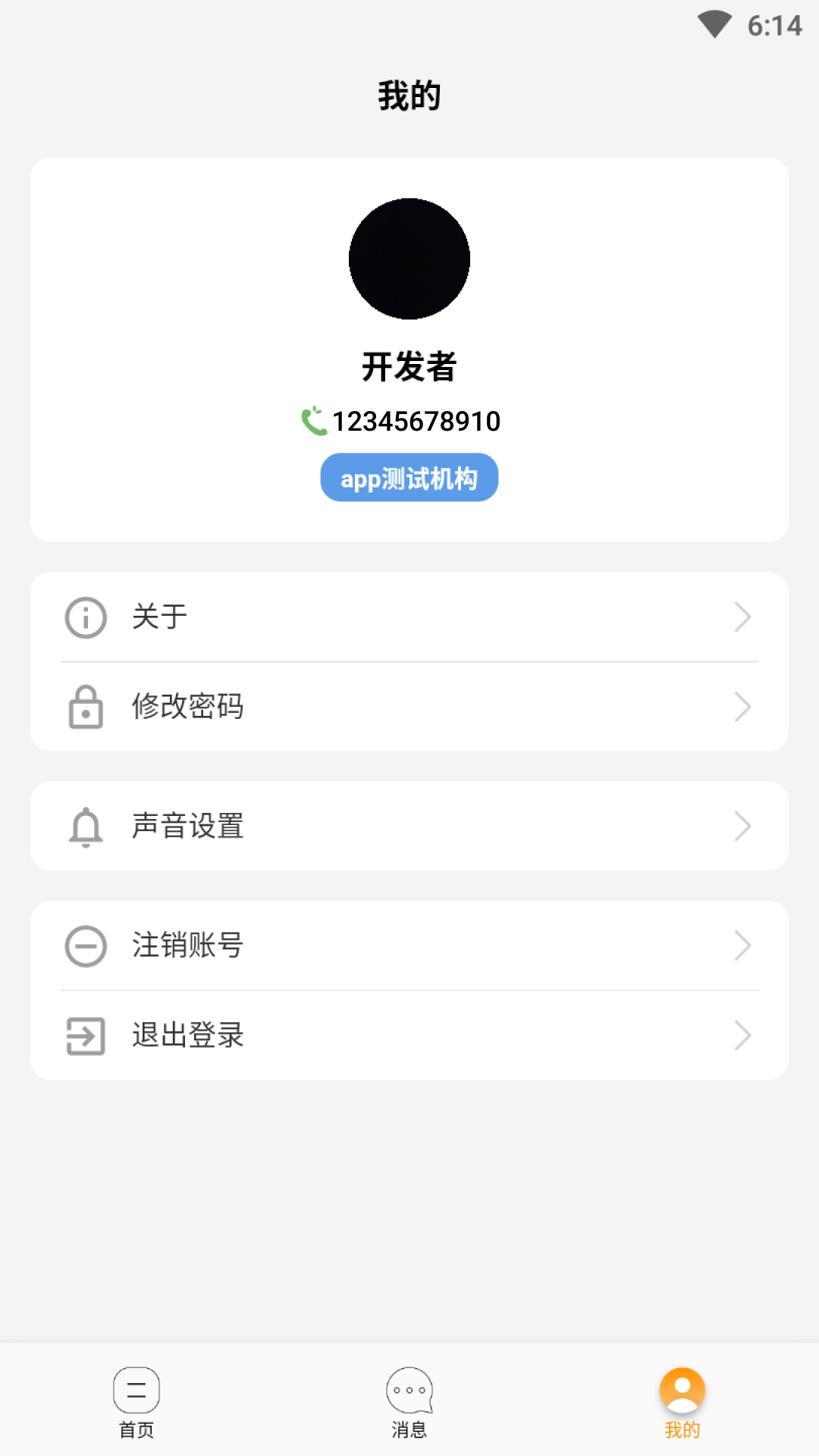Expand the 关于 row via its chevron
This screenshot has height=1456, width=819.
[742, 617]
